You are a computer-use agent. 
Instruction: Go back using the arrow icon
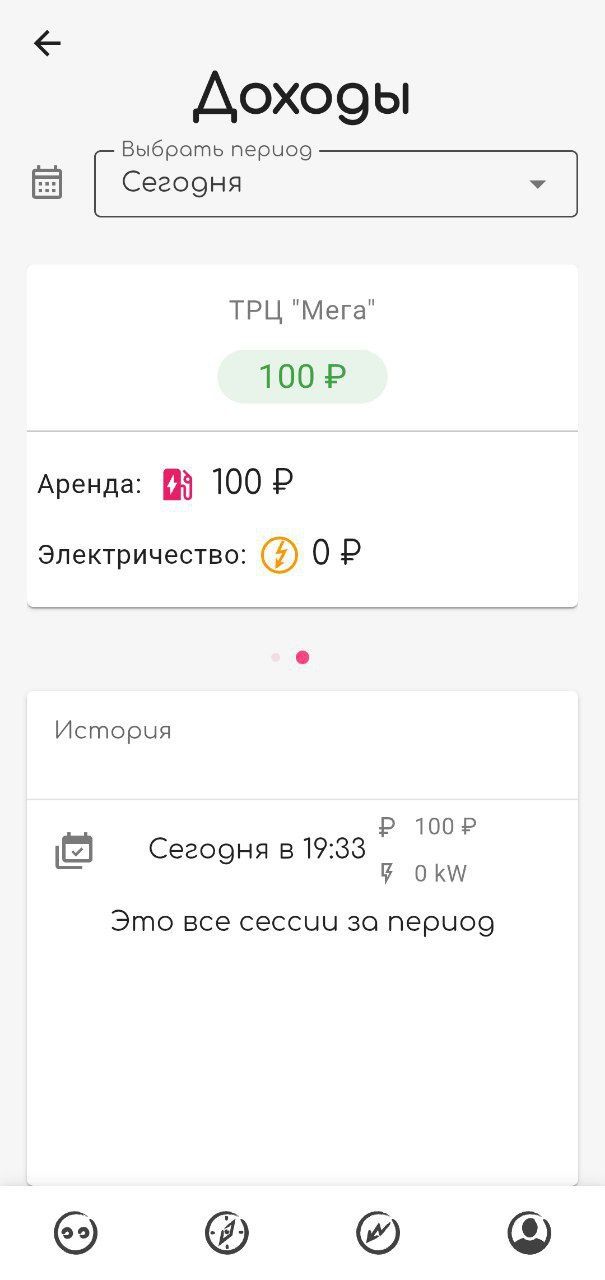[47, 43]
